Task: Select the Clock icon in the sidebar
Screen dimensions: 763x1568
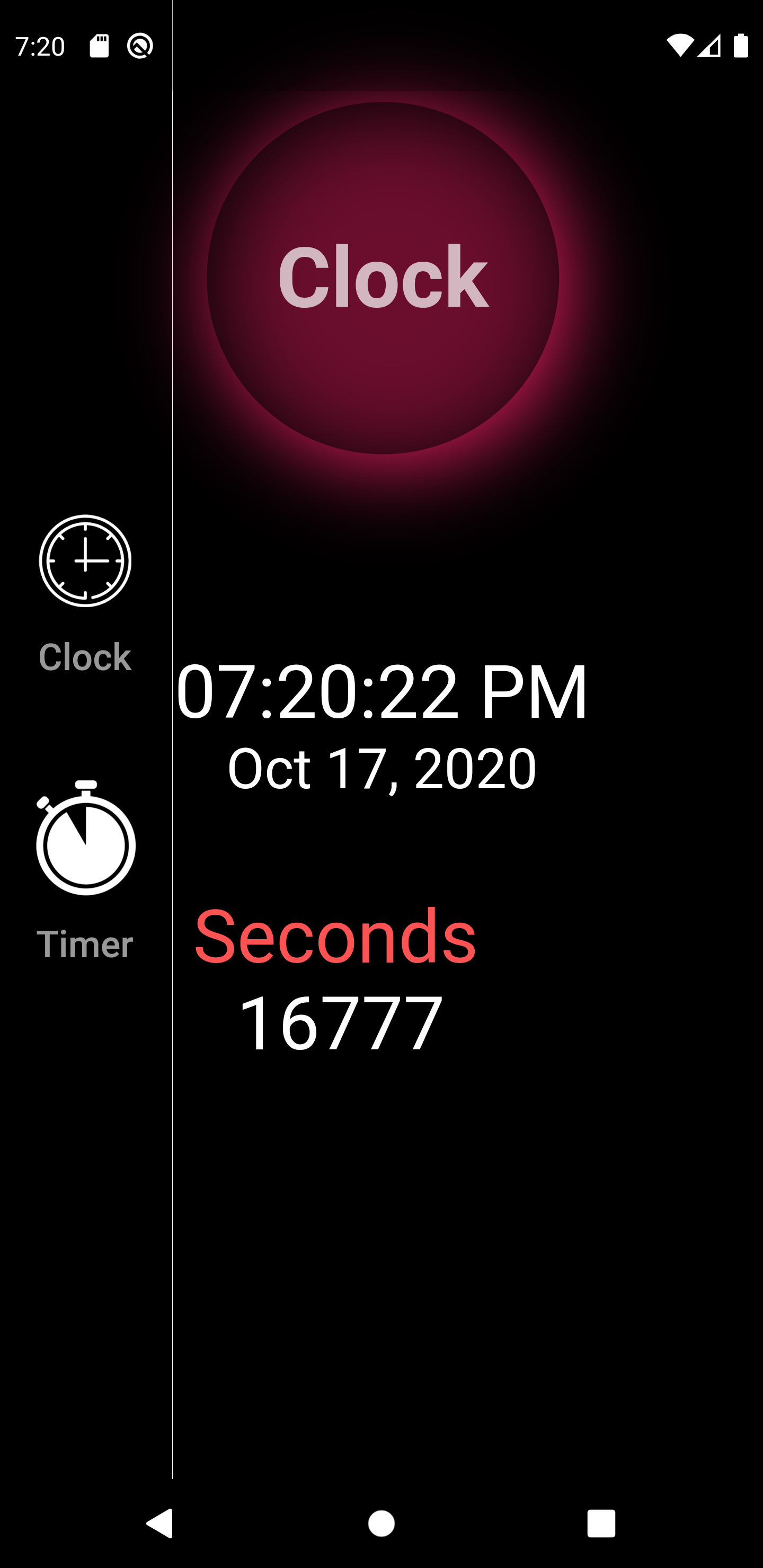Action: (85, 560)
